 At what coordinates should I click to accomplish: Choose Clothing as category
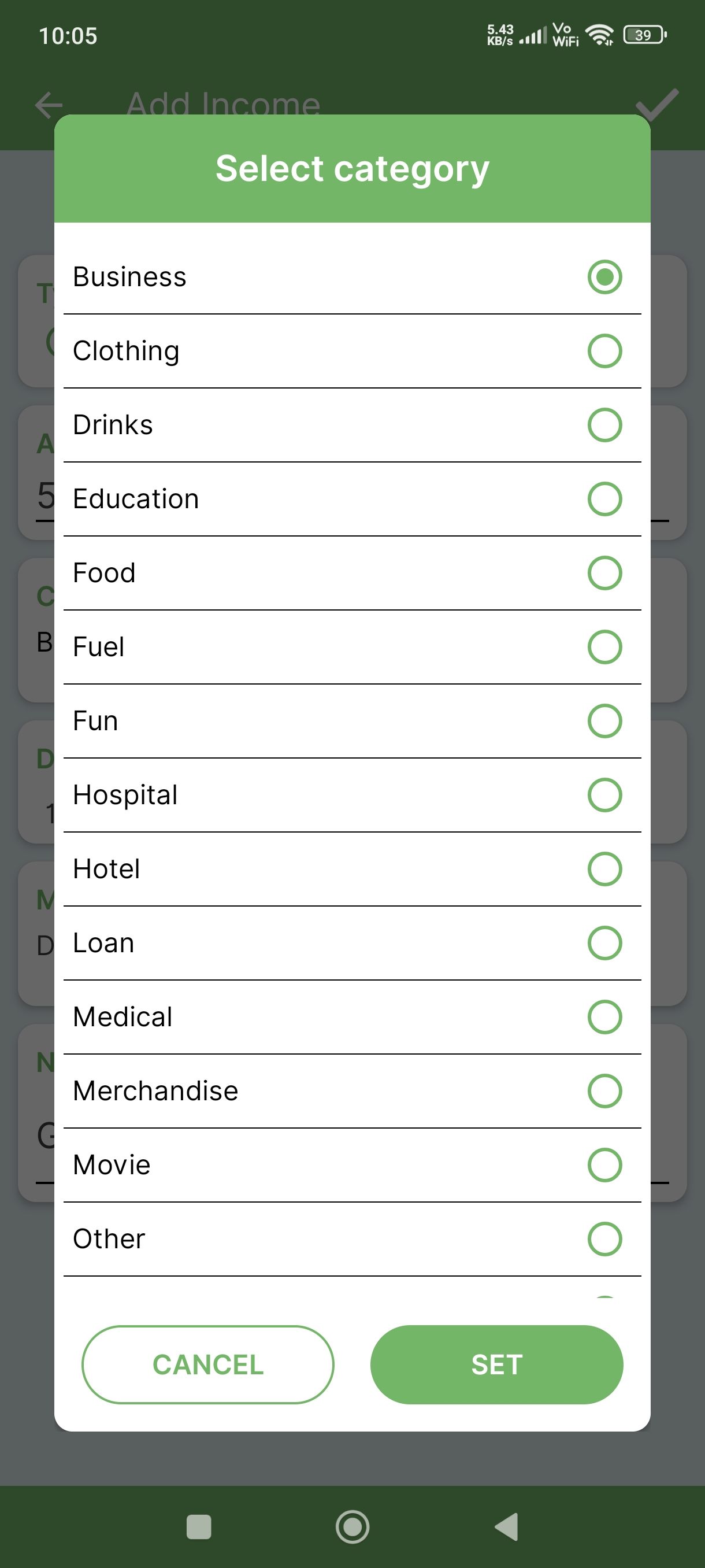click(352, 351)
